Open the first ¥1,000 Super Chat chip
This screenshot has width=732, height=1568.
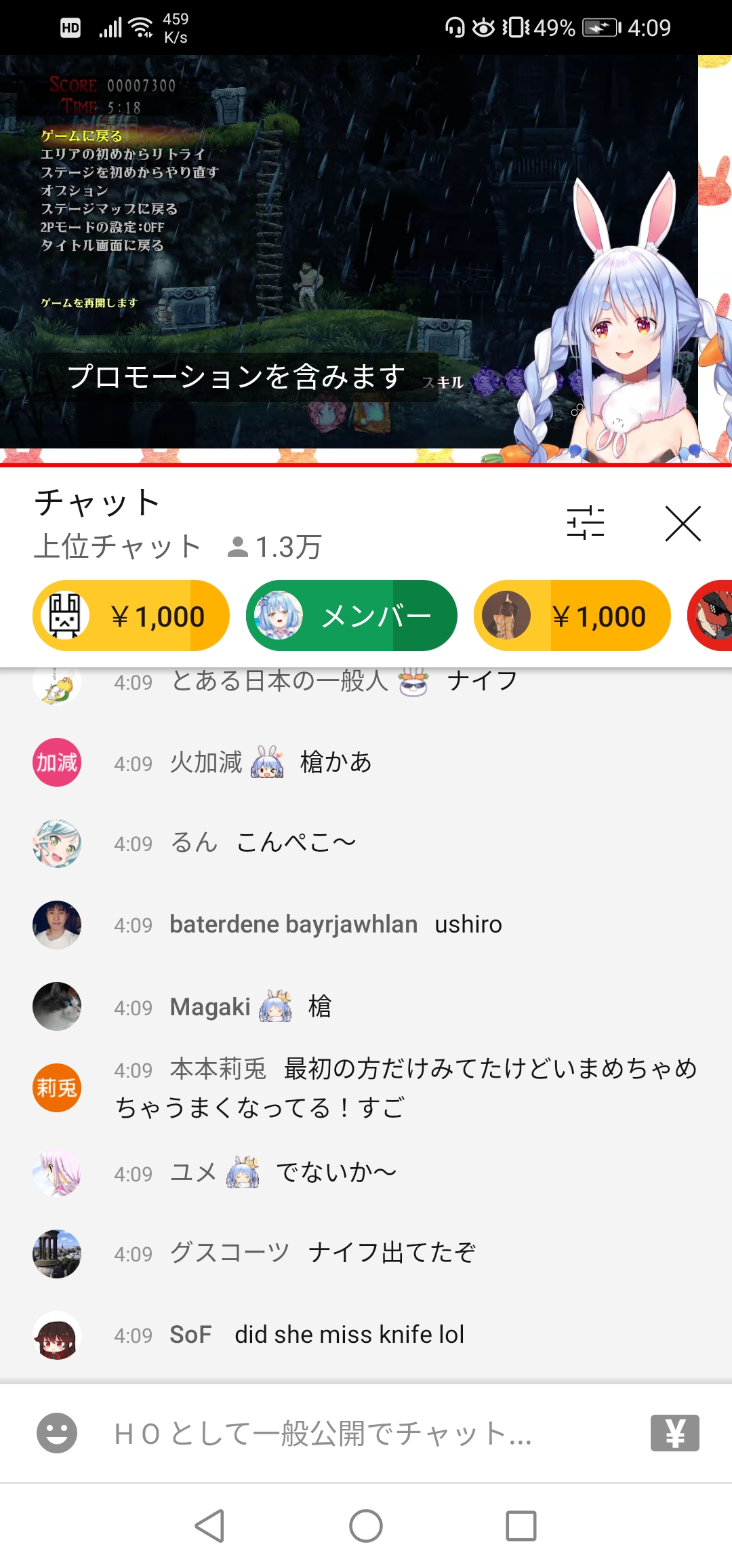click(x=131, y=616)
